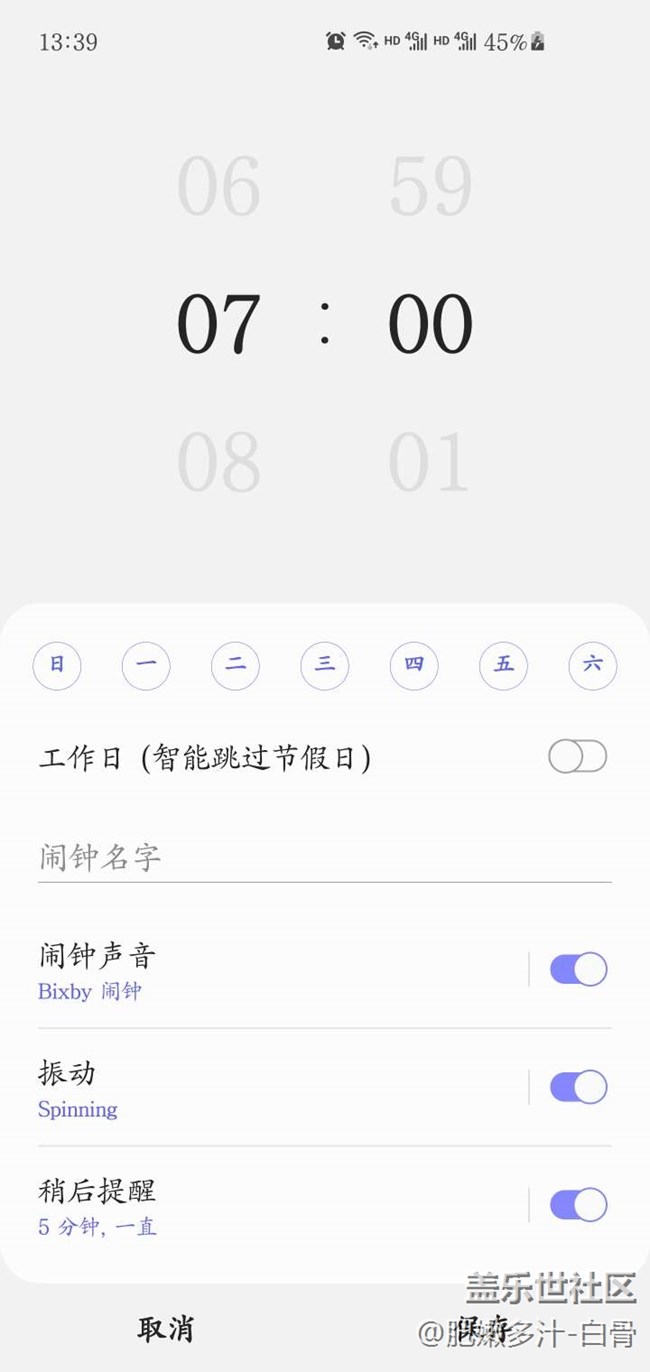The width and height of the screenshot is (650, 1372).
Task: Set the hour to 06
Action: [x=219, y=186]
